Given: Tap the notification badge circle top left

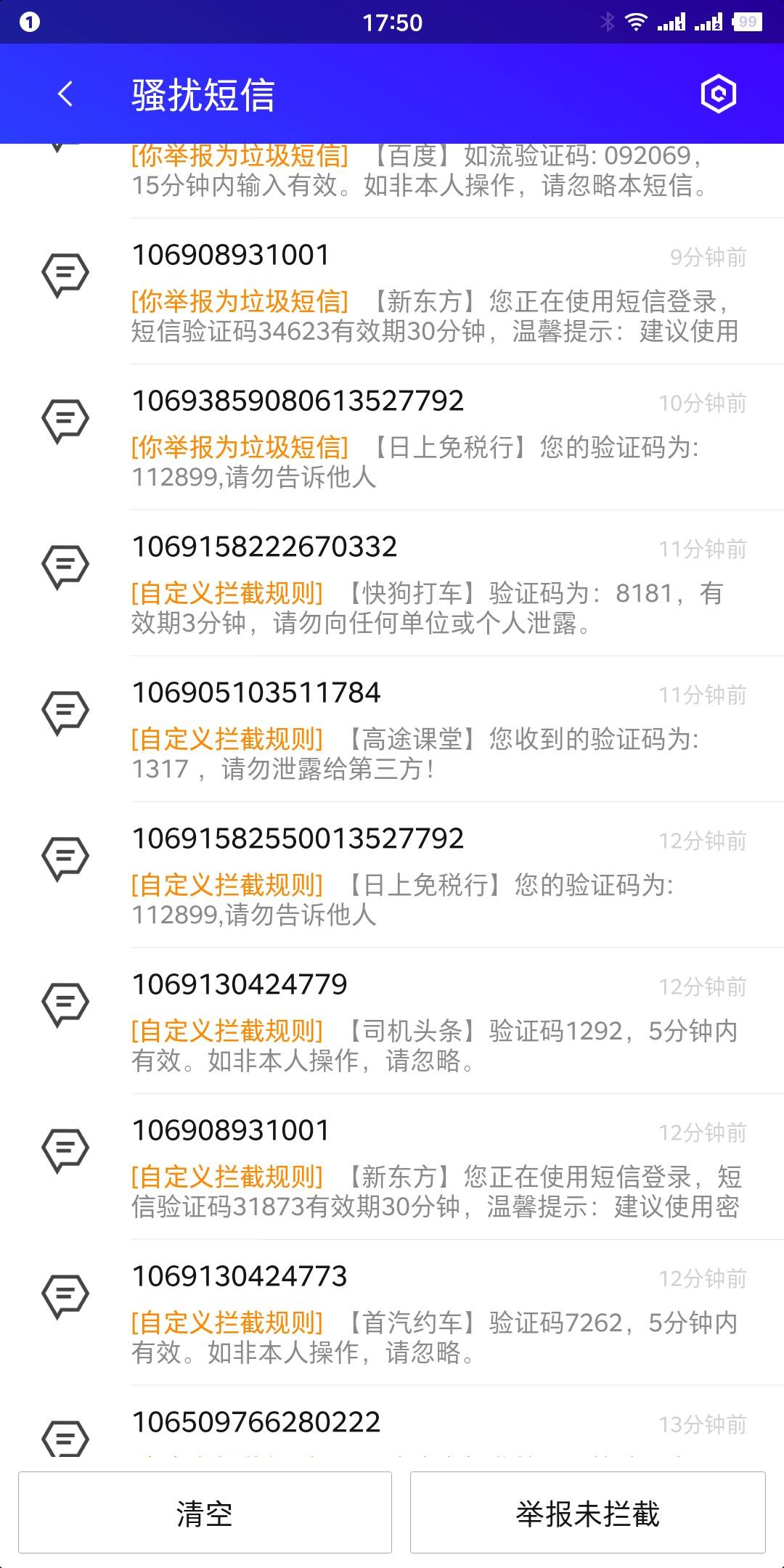Looking at the screenshot, I should point(28,23).
